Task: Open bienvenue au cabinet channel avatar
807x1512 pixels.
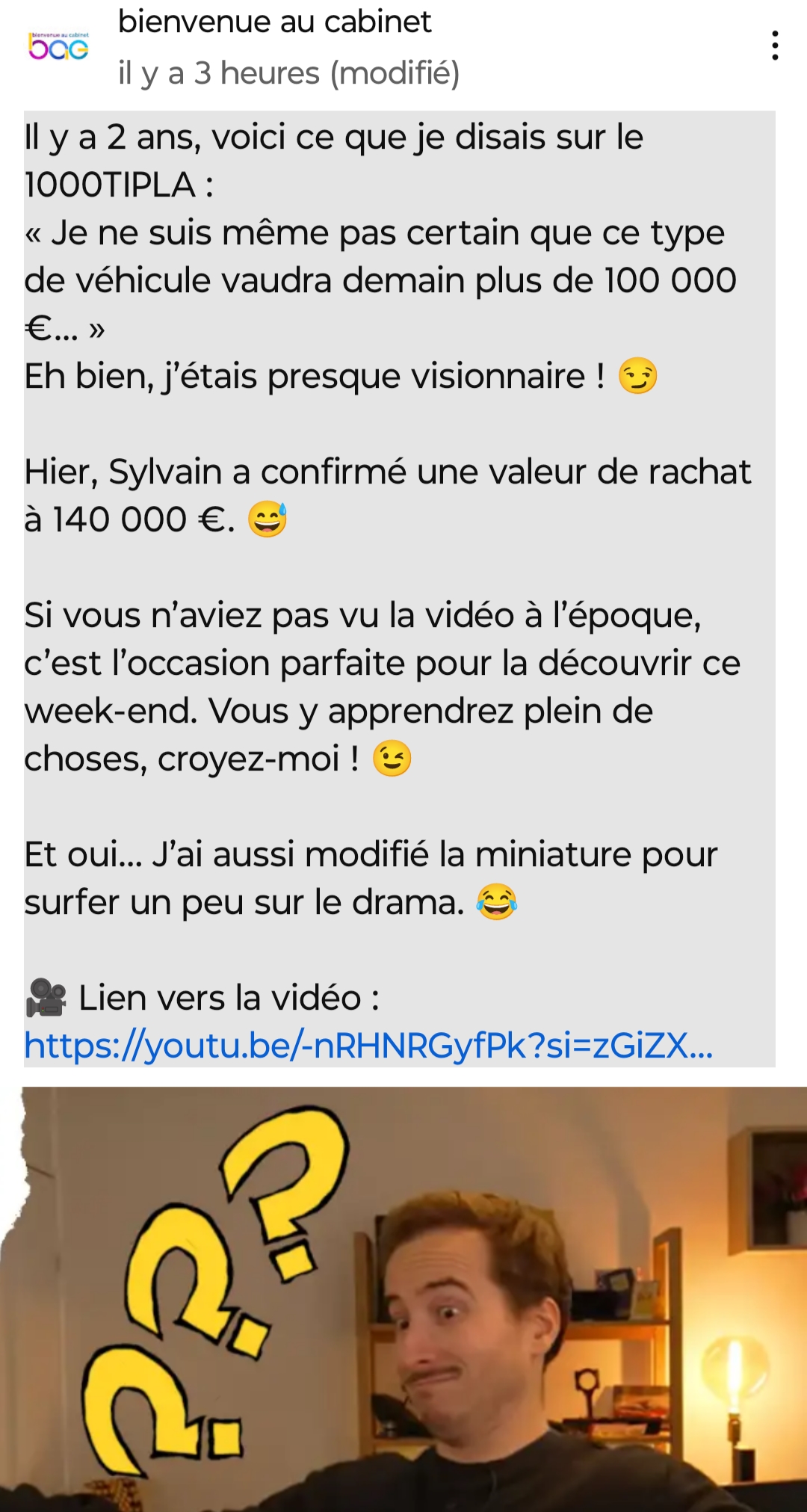Action: pos(58,46)
